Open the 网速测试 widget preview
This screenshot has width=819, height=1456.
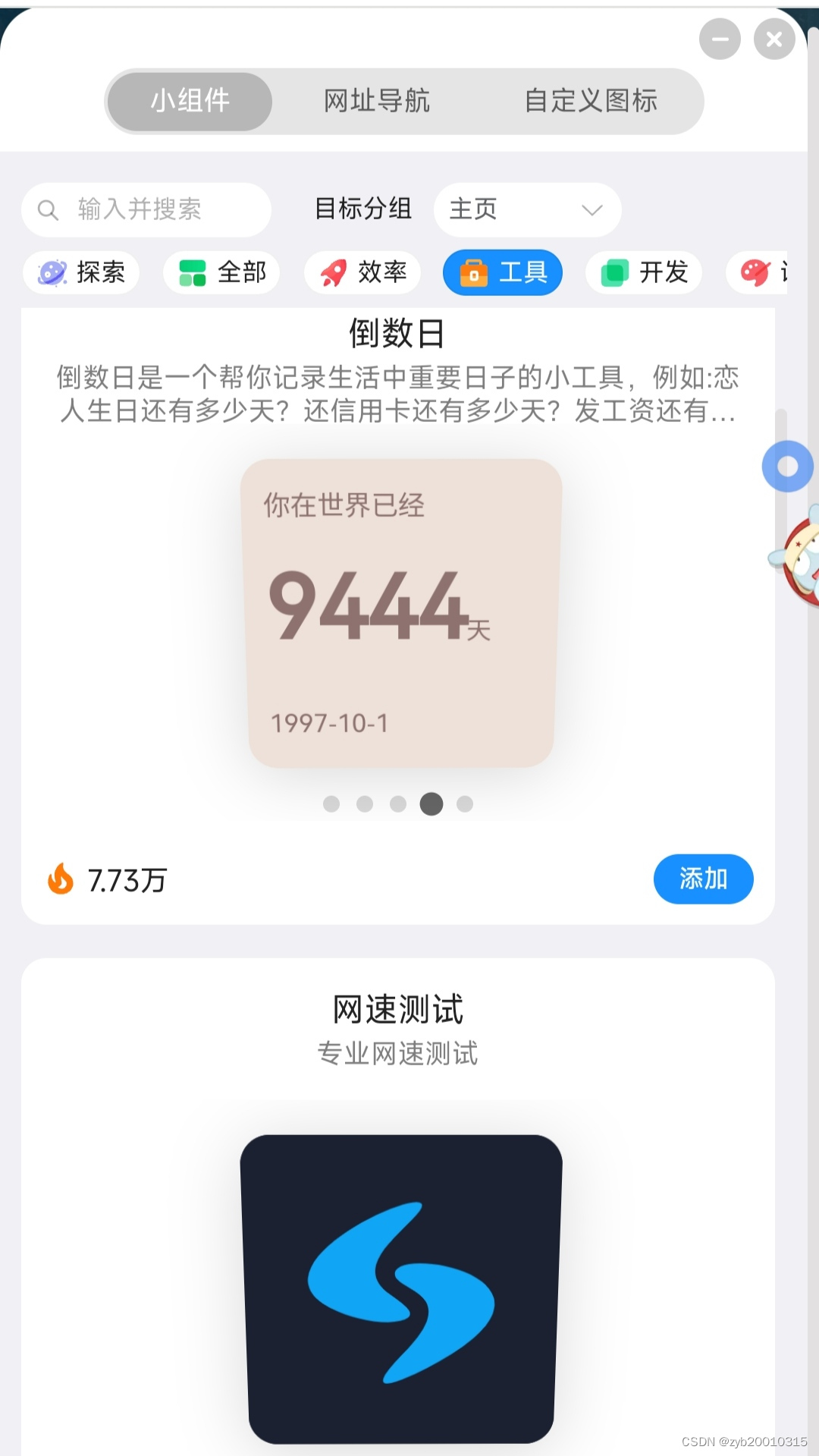click(x=401, y=1288)
